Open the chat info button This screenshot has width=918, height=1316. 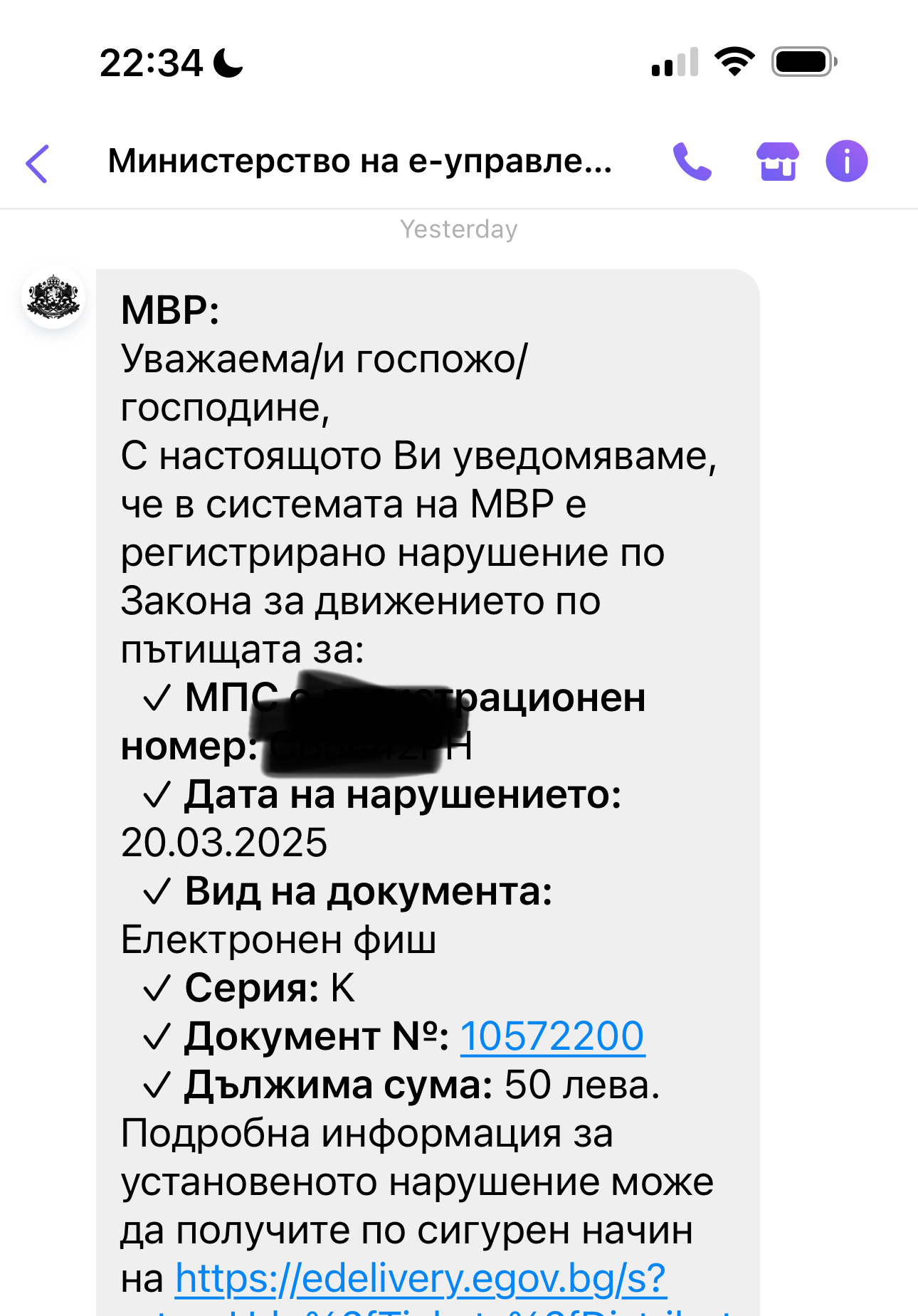pos(846,162)
